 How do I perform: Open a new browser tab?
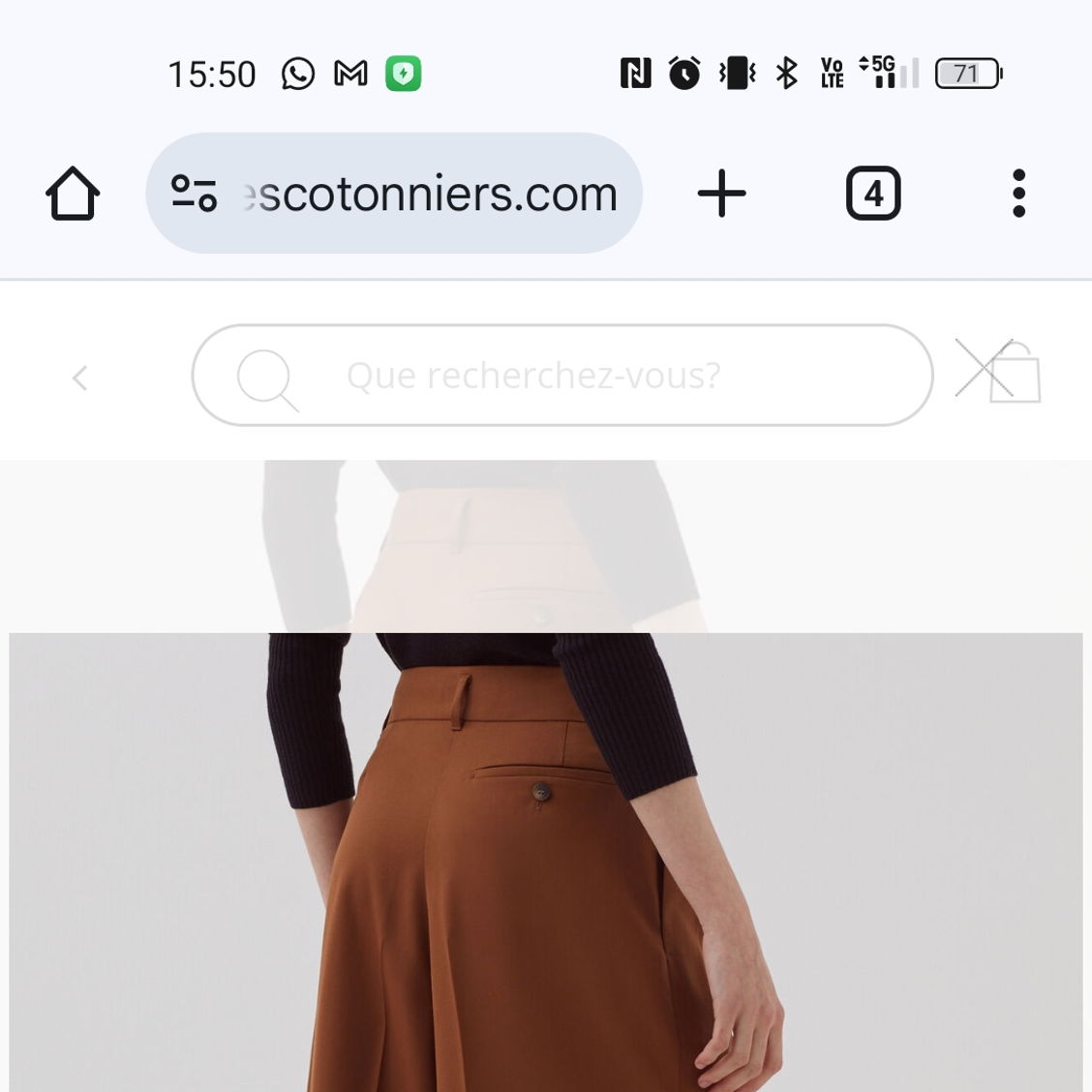tap(722, 194)
